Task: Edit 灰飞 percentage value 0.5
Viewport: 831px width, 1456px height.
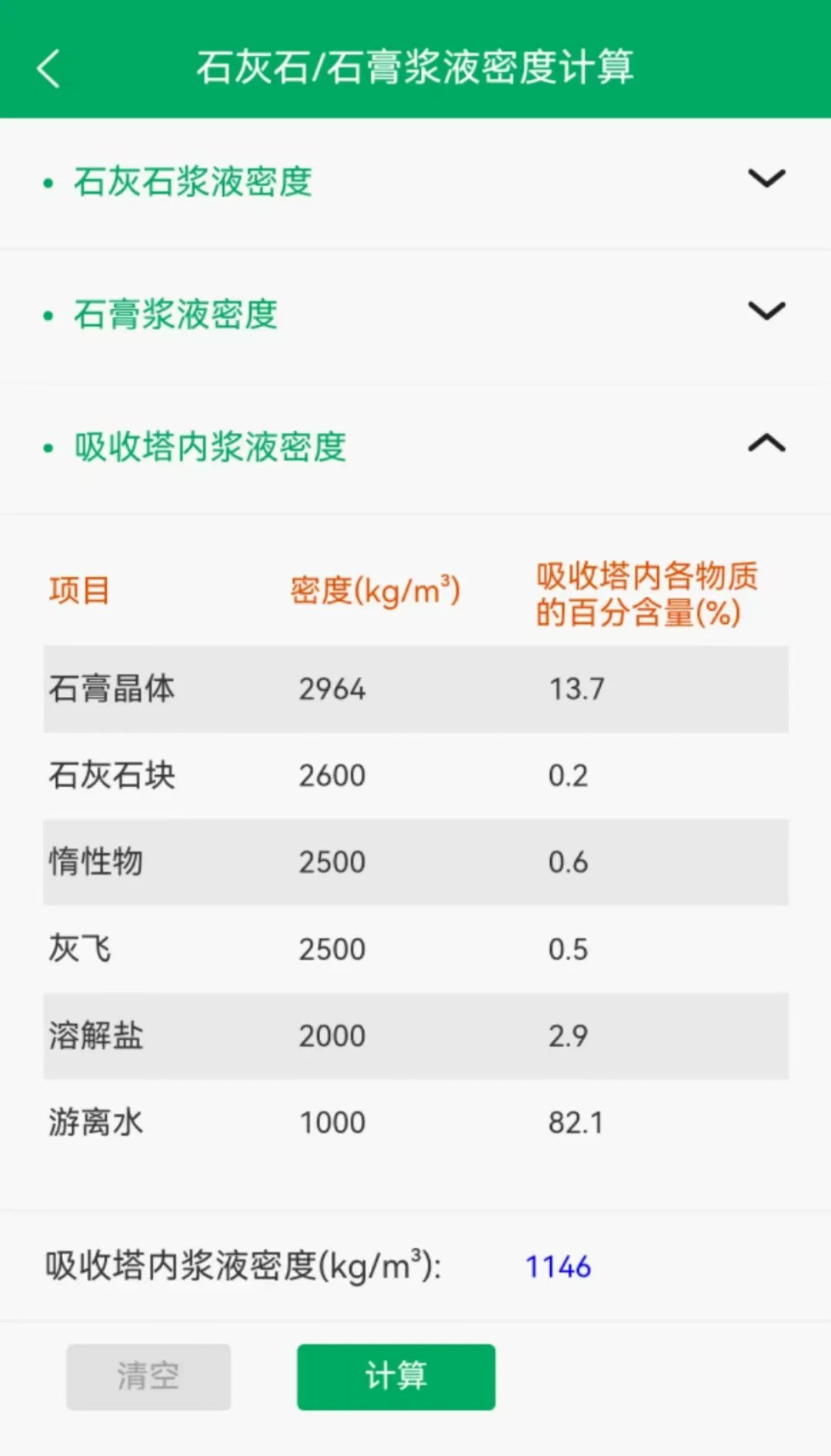Action: [569, 949]
